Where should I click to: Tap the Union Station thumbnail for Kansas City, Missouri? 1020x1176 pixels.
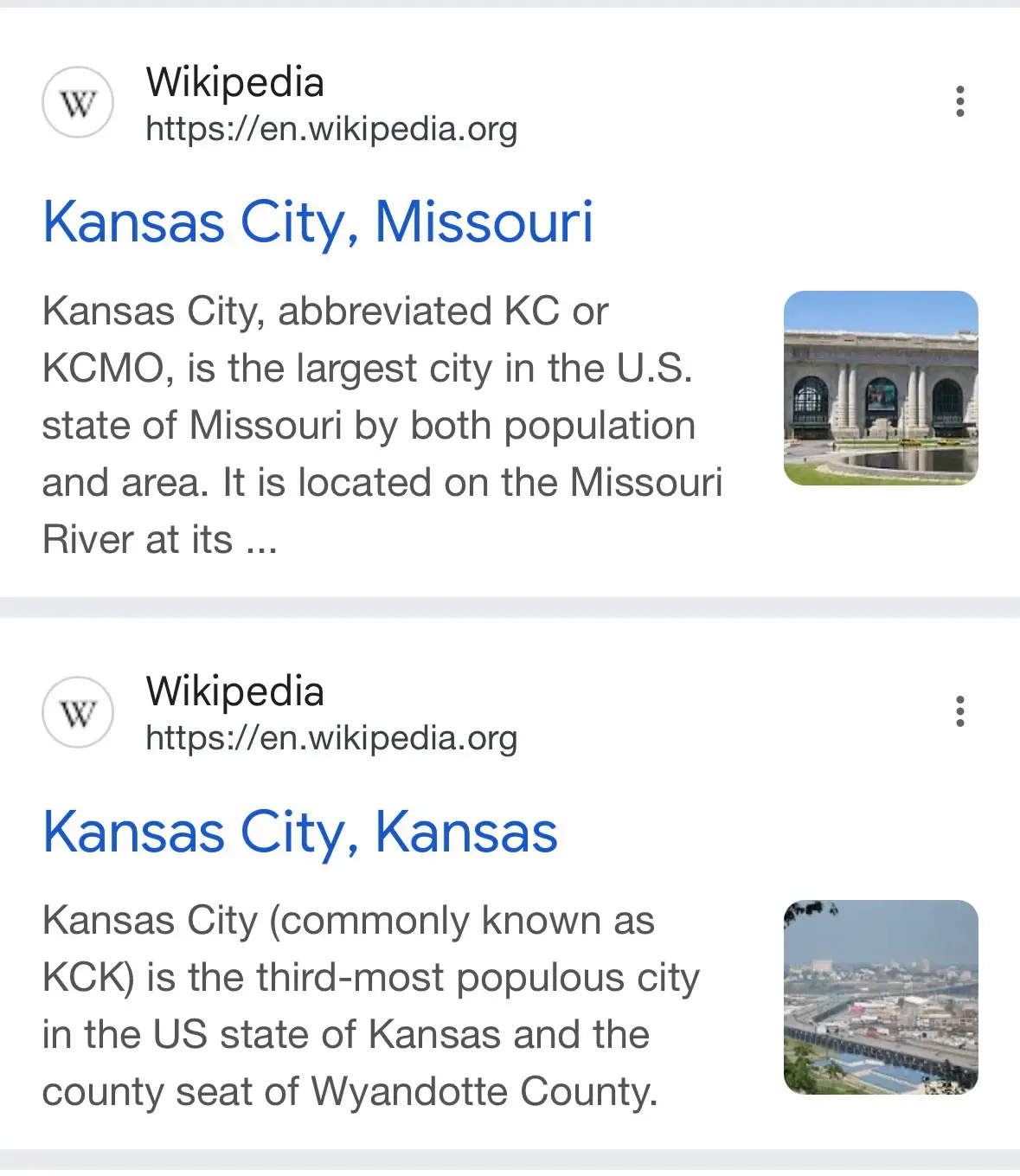pyautogui.click(x=881, y=388)
